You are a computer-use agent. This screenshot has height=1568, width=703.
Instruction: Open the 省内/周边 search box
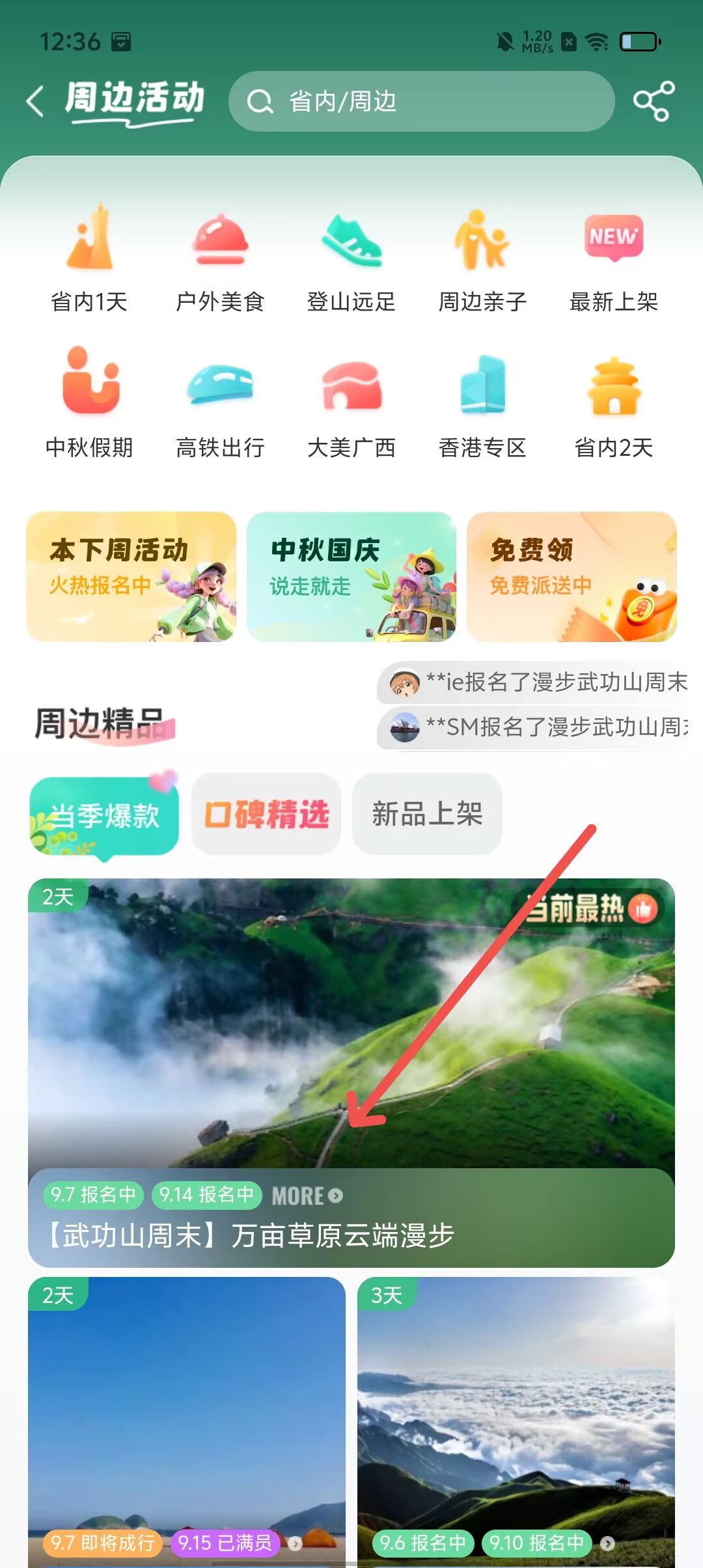click(x=422, y=102)
